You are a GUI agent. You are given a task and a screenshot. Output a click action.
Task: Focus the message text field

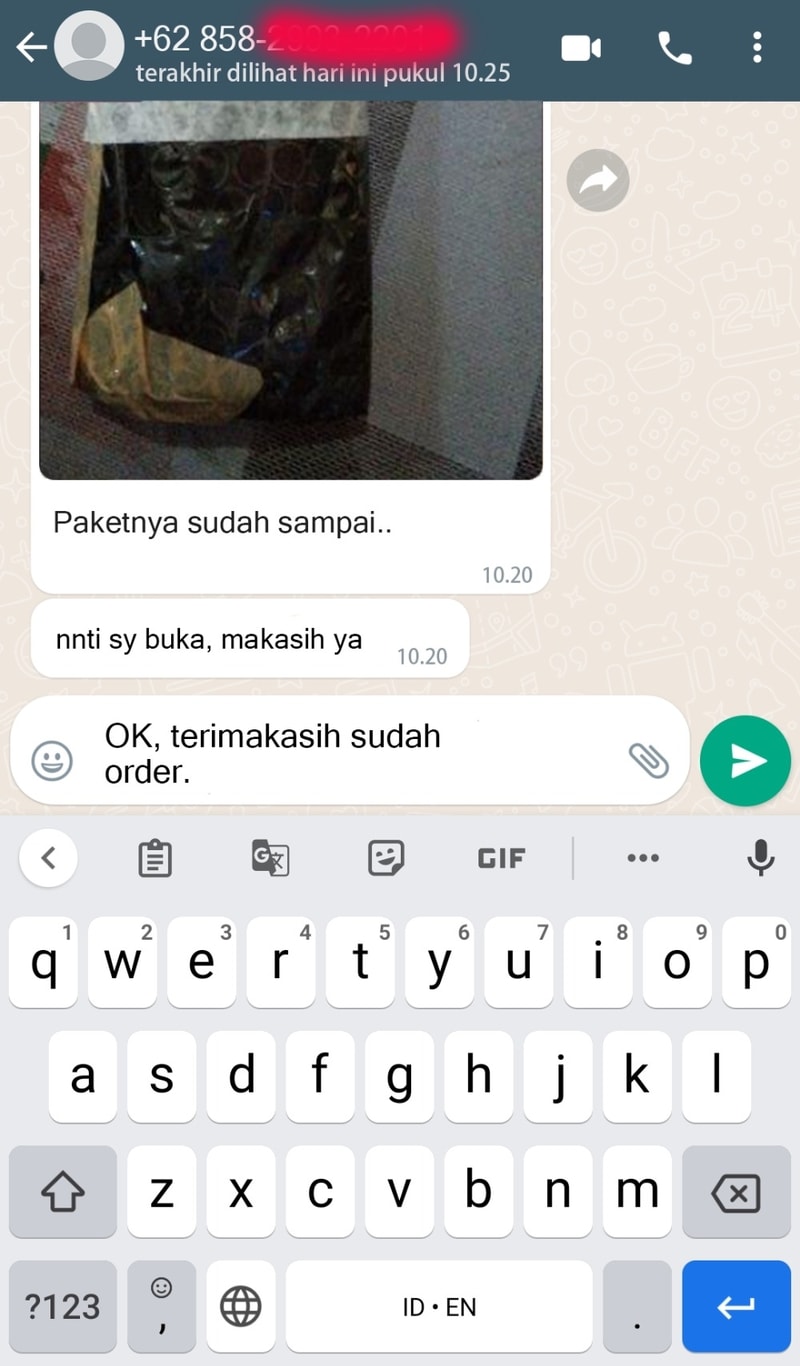point(350,753)
